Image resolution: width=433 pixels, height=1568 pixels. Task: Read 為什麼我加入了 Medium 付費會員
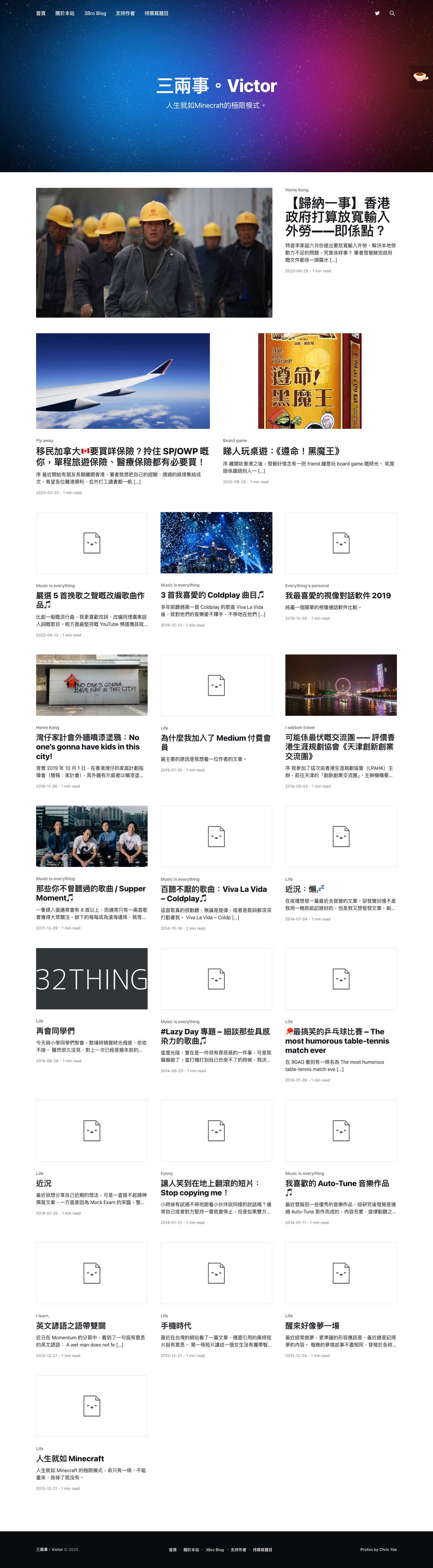(216, 742)
